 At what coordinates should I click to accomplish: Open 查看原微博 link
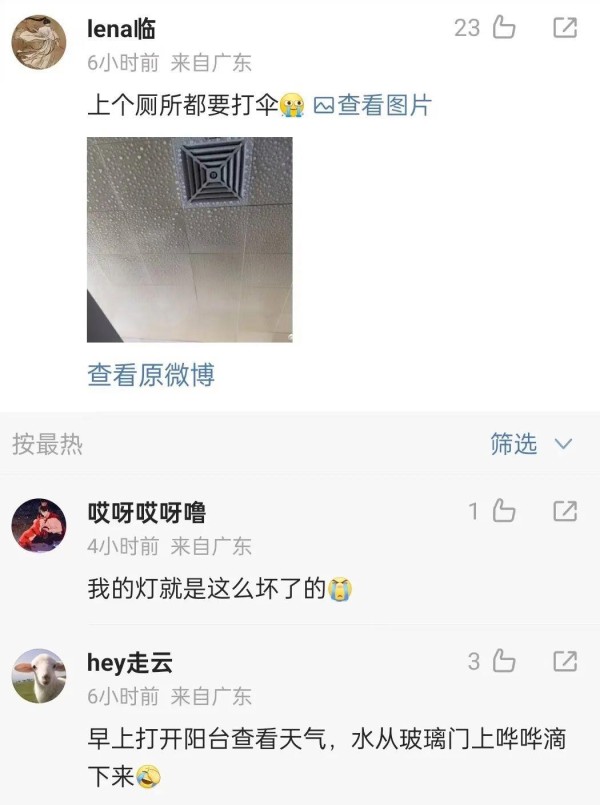coord(151,375)
